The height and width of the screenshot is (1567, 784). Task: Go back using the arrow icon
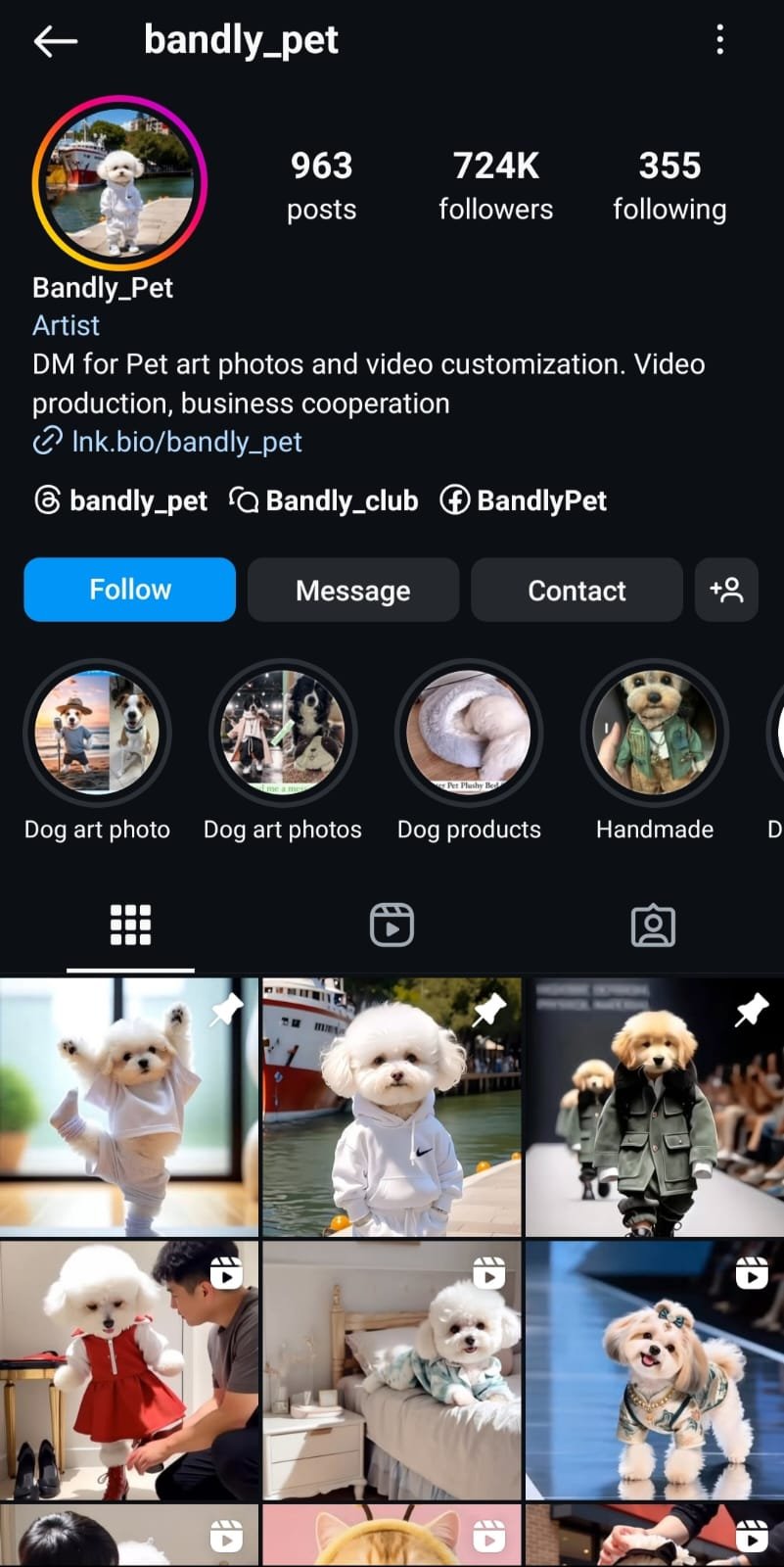point(55,40)
